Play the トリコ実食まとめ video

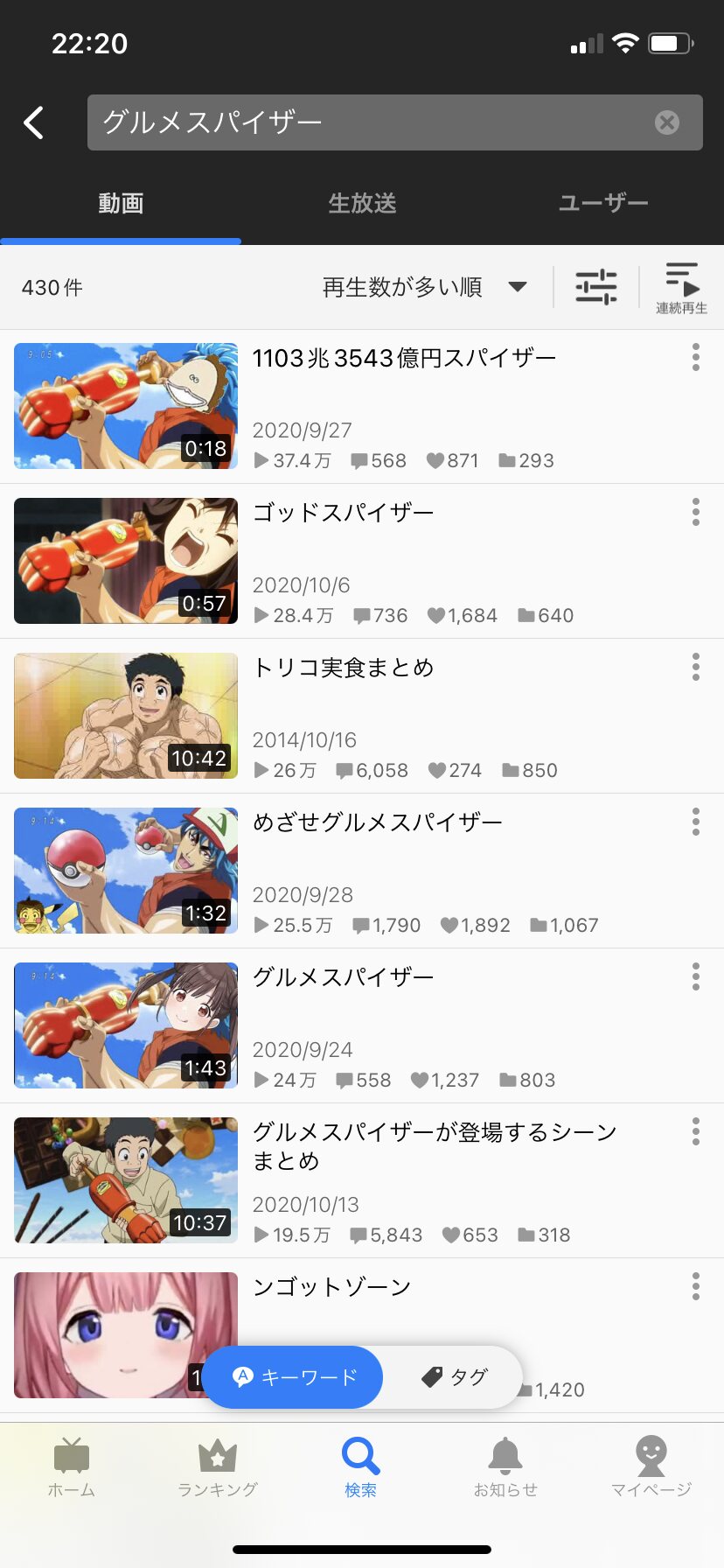[126, 716]
